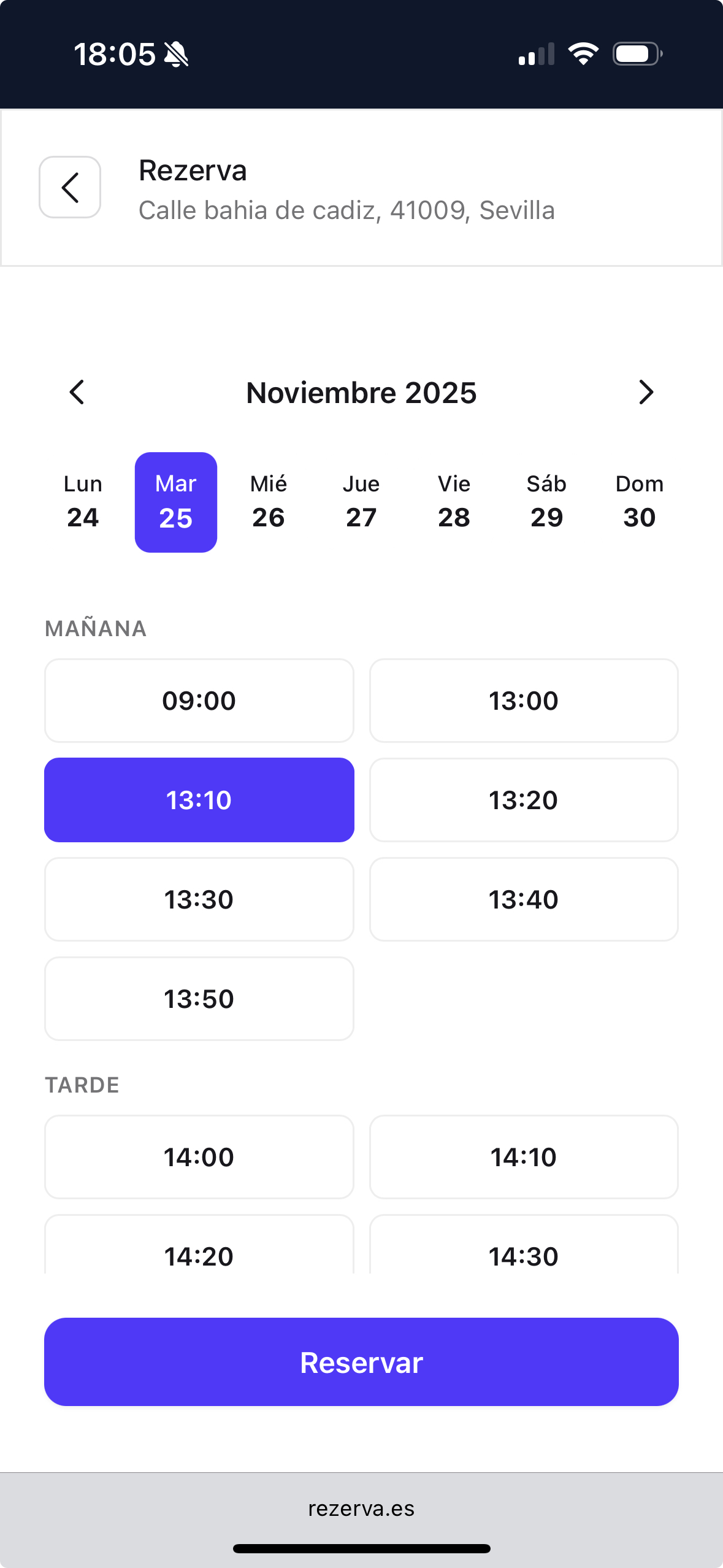Choose the 13:50 time slot
This screenshot has height=1568, width=723.
[x=199, y=999]
